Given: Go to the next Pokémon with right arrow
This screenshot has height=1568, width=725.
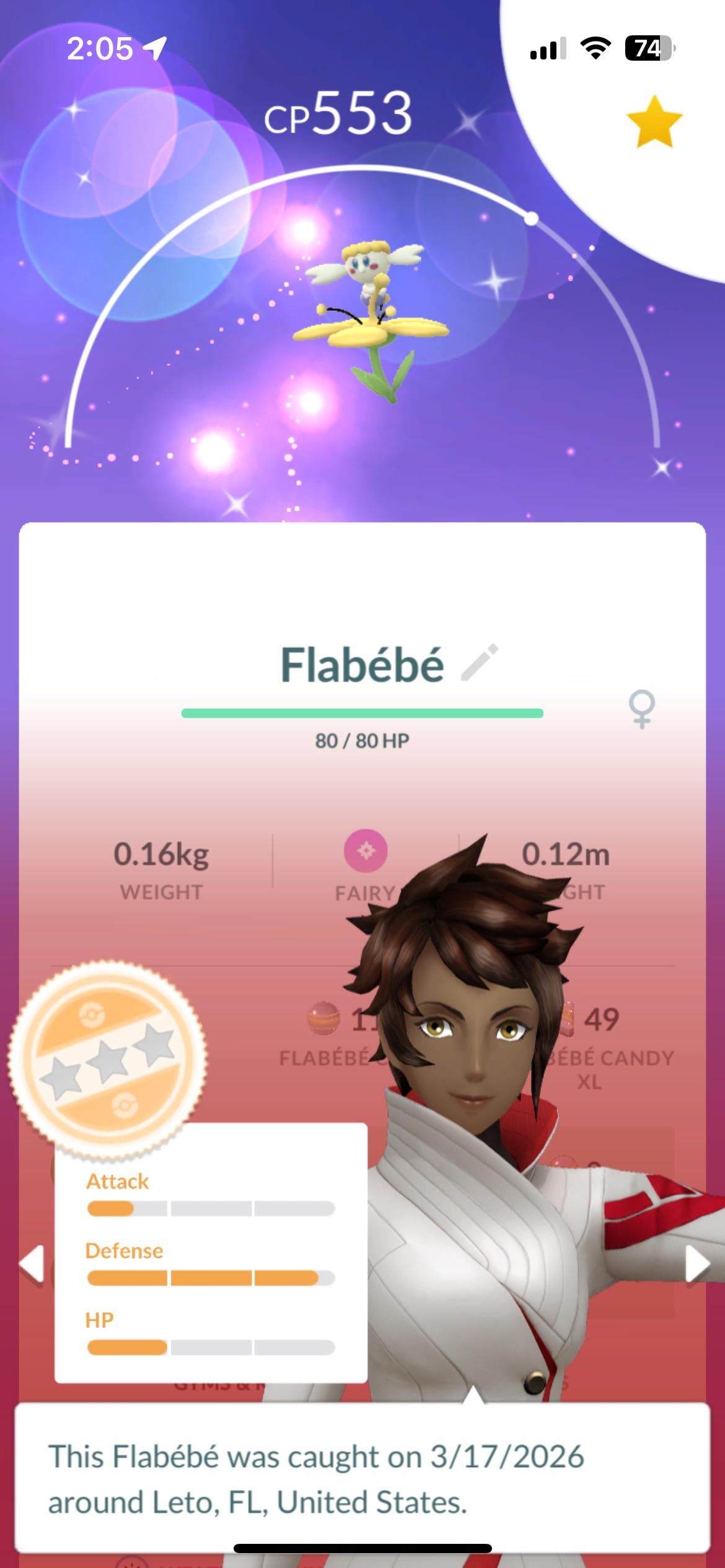Looking at the screenshot, I should (697, 1263).
